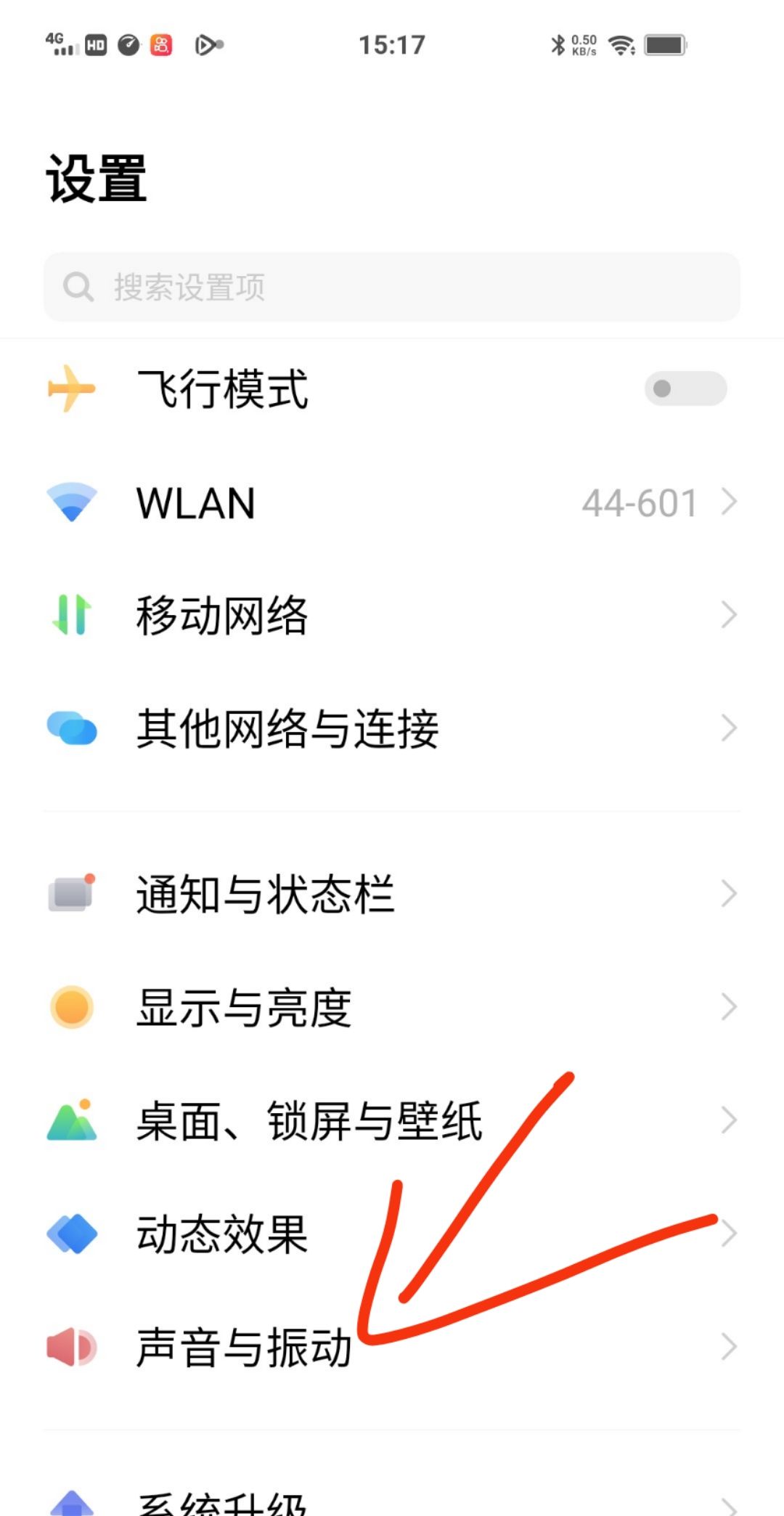Open 通知与状态栏 settings
Screen dimensions: 784x1516
click(392, 894)
